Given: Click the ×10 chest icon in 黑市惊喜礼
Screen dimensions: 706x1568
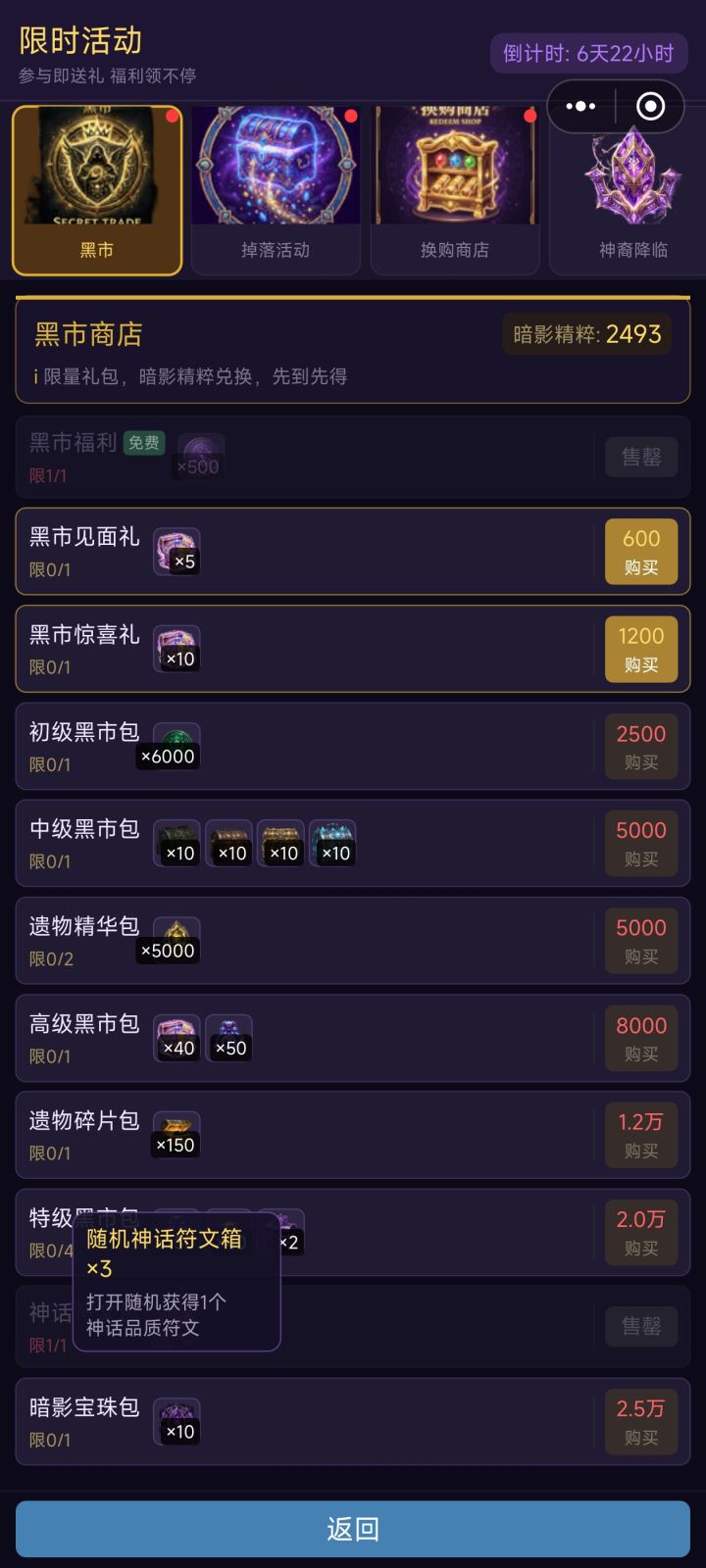Looking at the screenshot, I should [176, 648].
